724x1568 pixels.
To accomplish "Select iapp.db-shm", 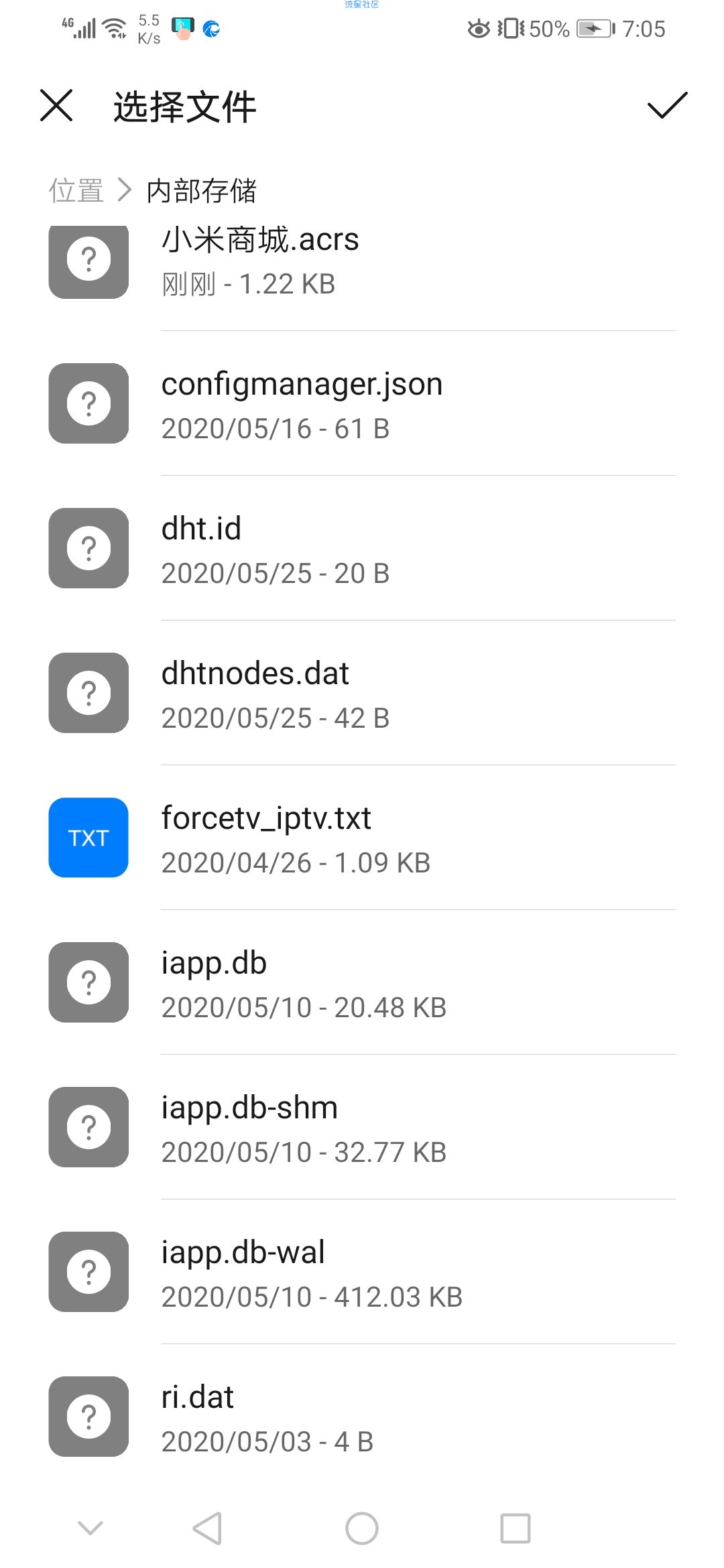I will point(362,1127).
